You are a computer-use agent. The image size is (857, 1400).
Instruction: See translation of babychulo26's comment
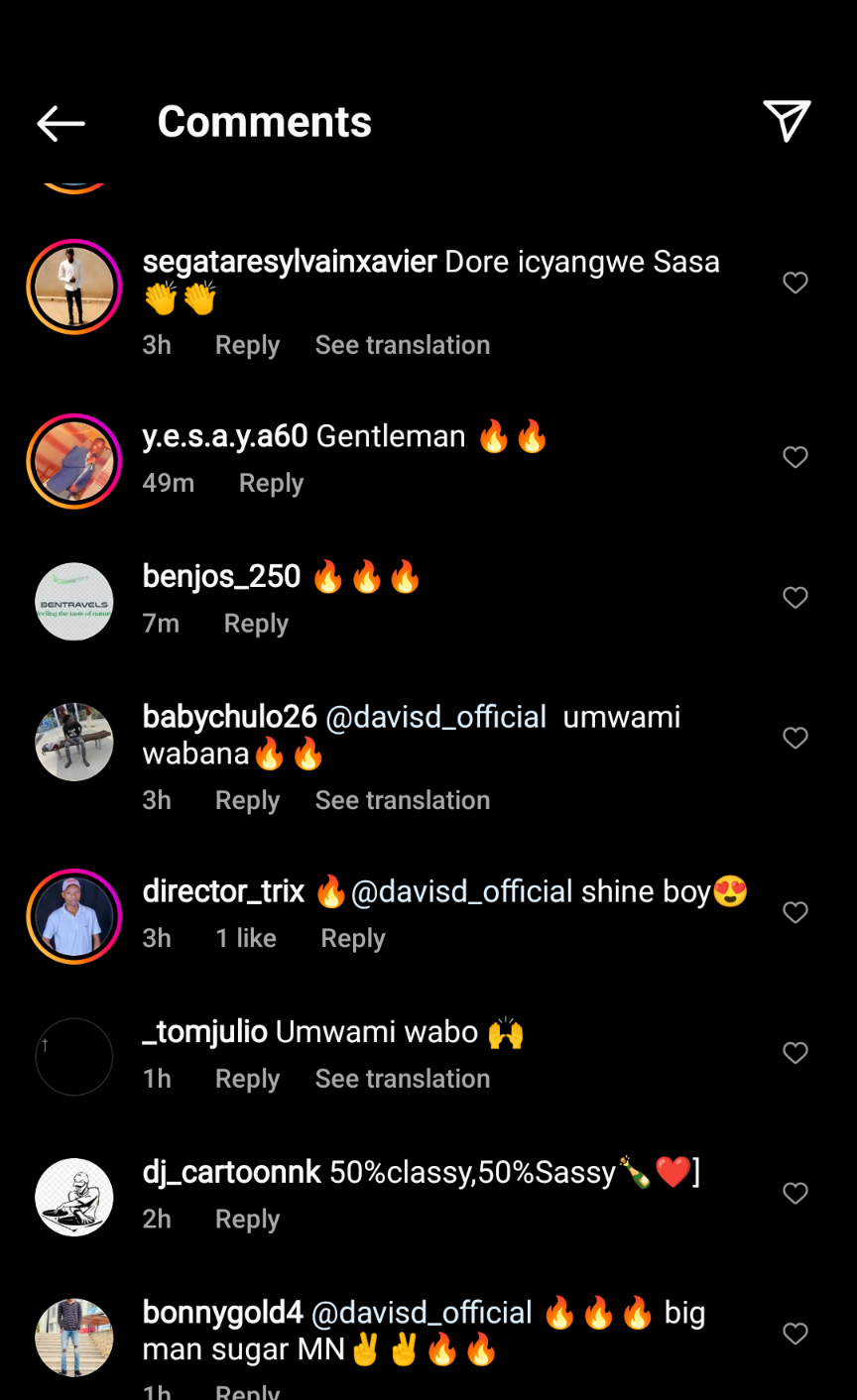tap(402, 800)
